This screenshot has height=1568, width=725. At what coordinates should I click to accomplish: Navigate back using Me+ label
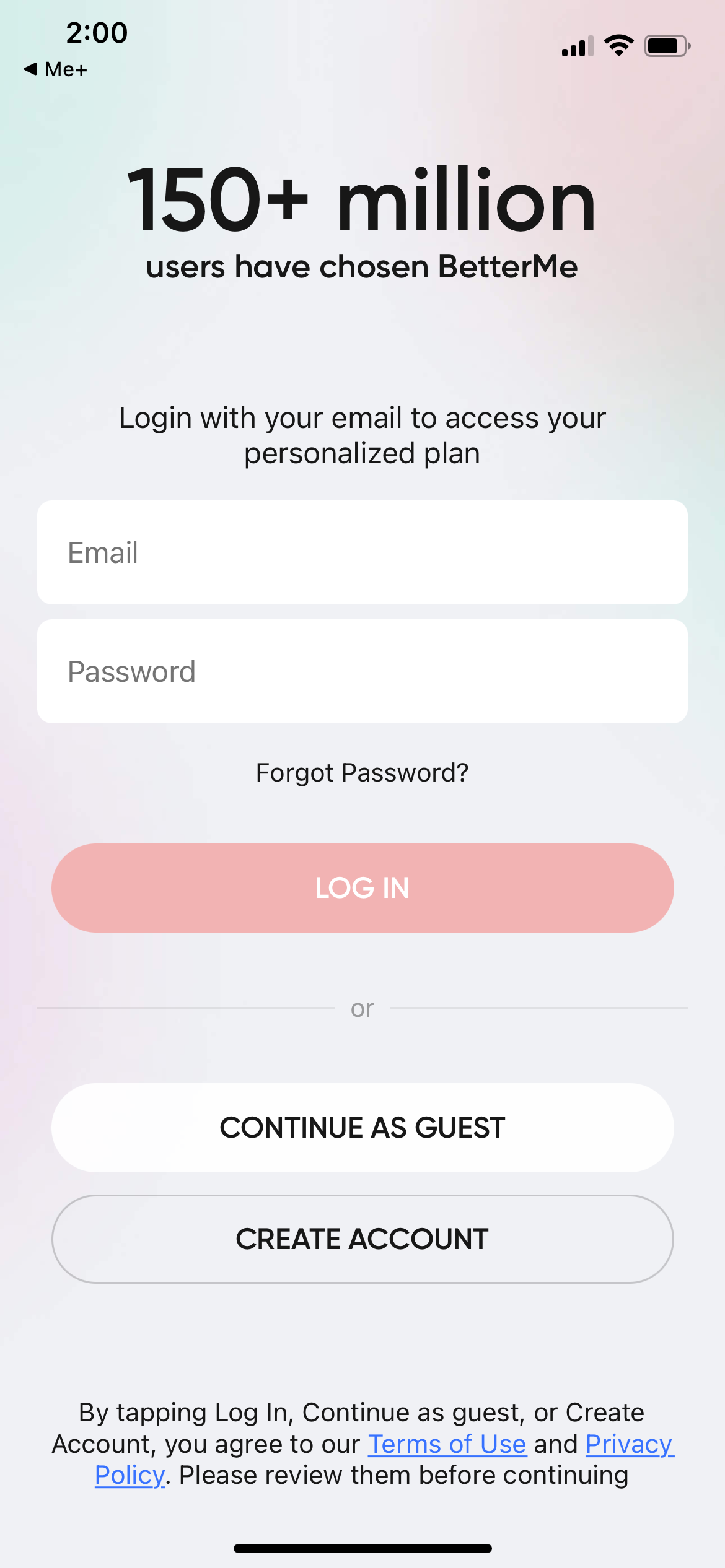[x=66, y=69]
